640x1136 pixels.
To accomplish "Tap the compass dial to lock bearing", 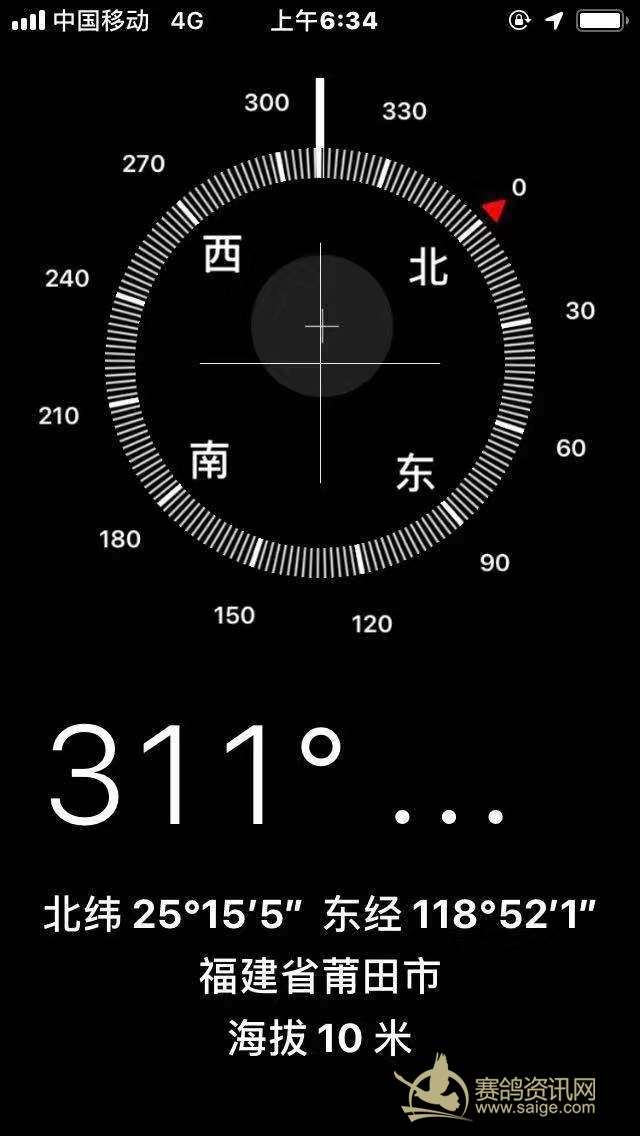I will (x=320, y=363).
